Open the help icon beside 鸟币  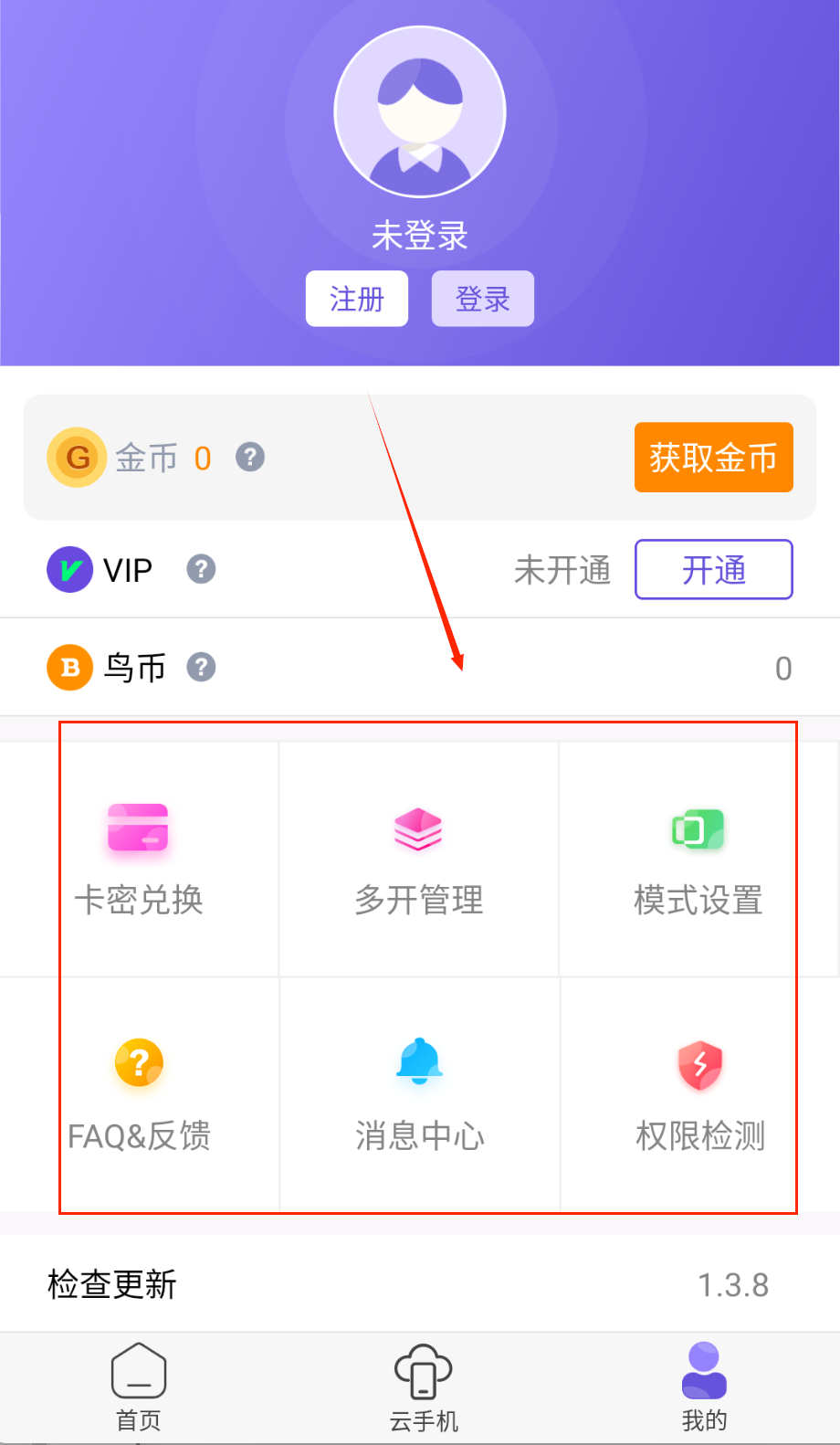[x=201, y=668]
